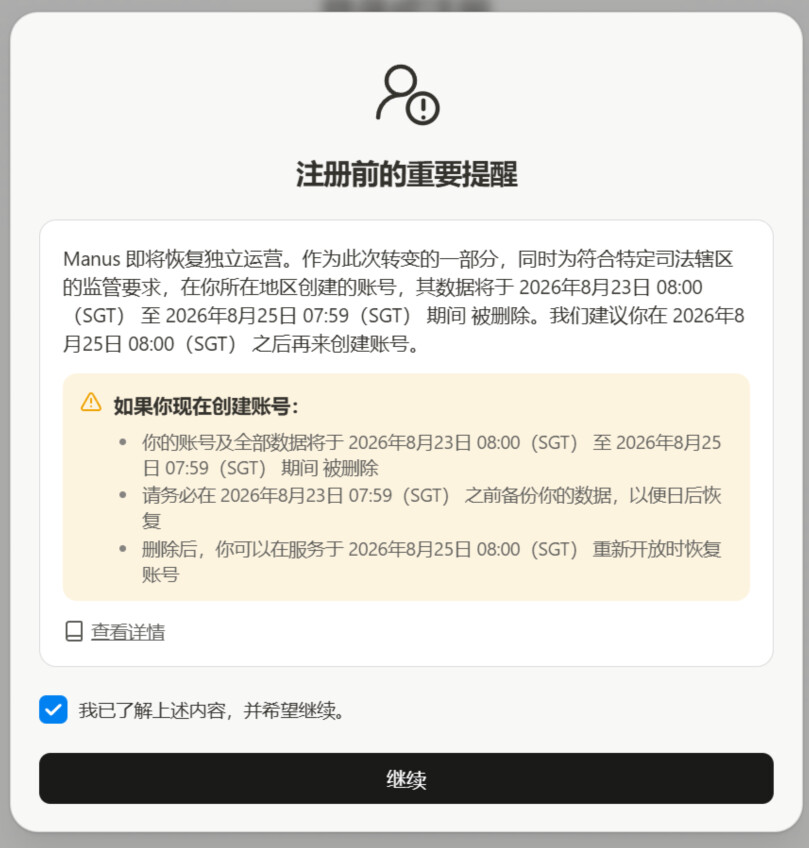Open the 查看详情 link
809x848 pixels.
(128, 631)
